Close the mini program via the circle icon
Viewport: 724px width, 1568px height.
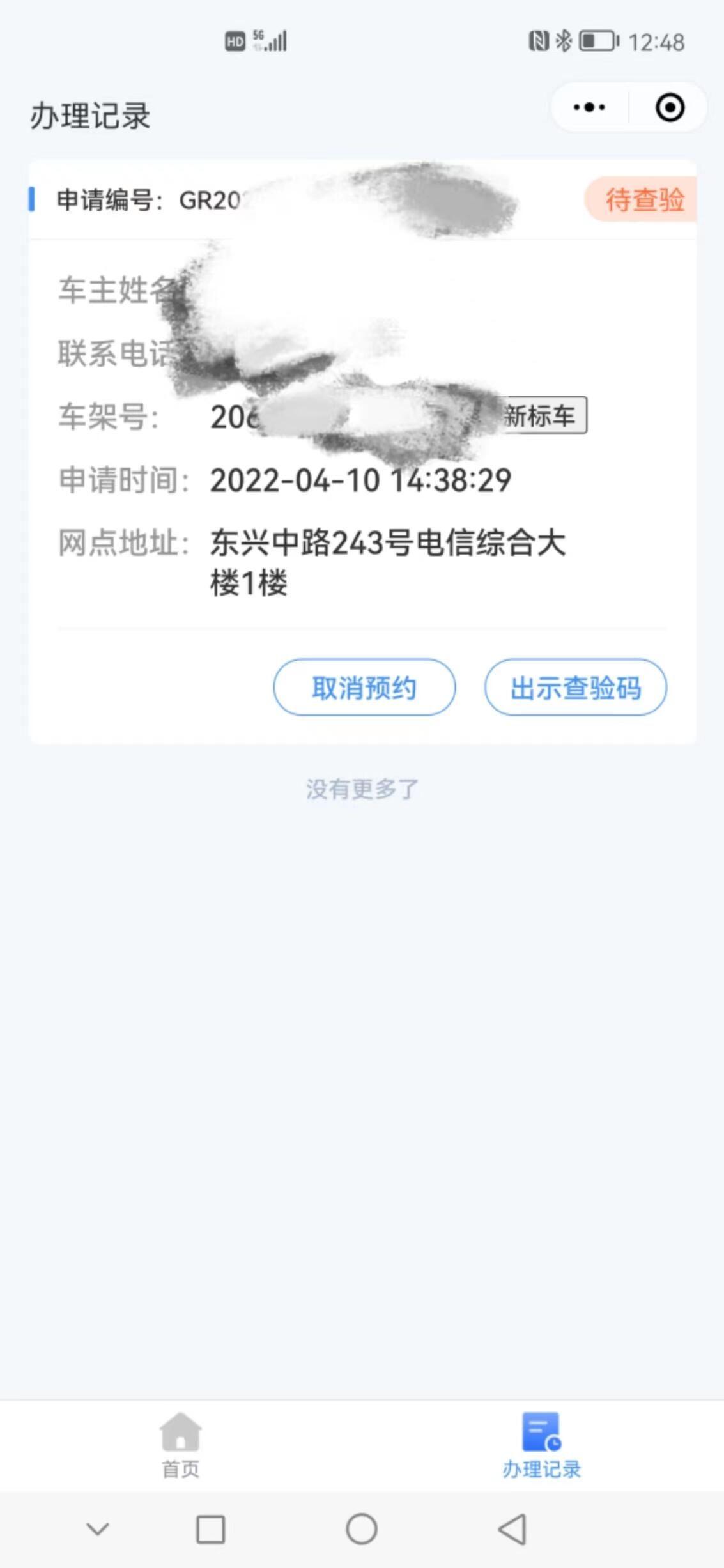670,107
